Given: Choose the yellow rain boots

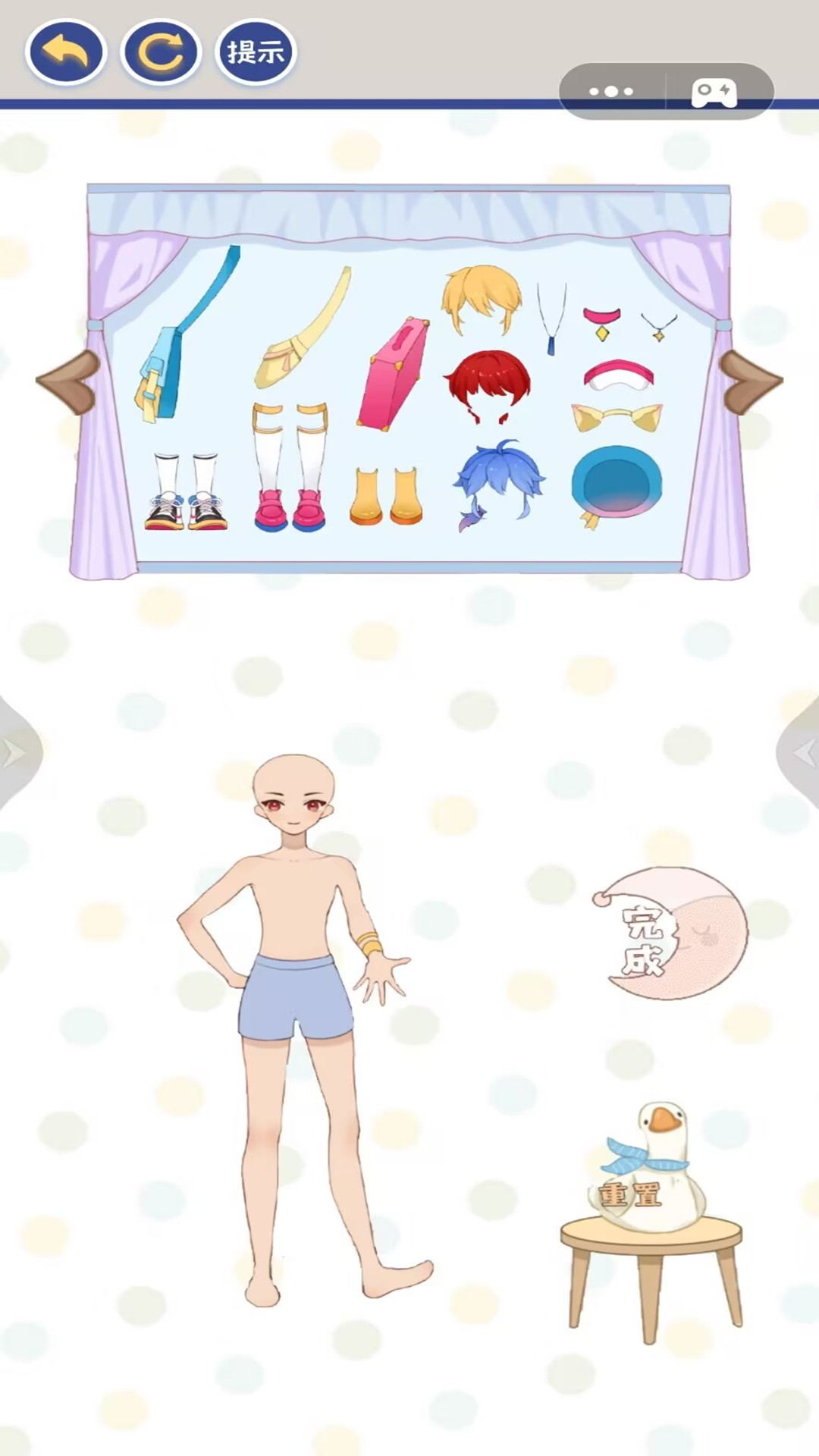Looking at the screenshot, I should [385, 497].
